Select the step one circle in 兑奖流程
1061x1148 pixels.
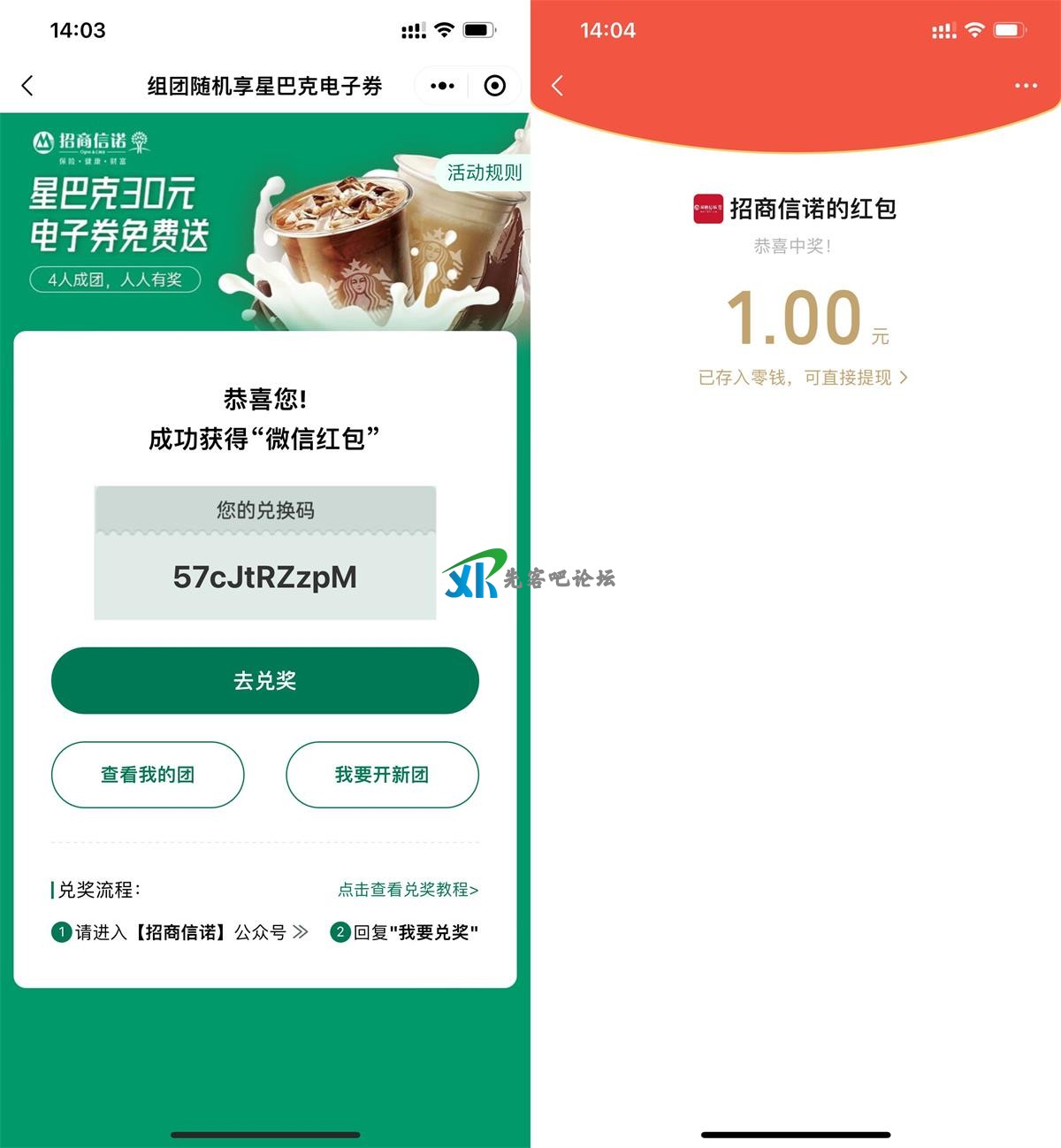[60, 931]
